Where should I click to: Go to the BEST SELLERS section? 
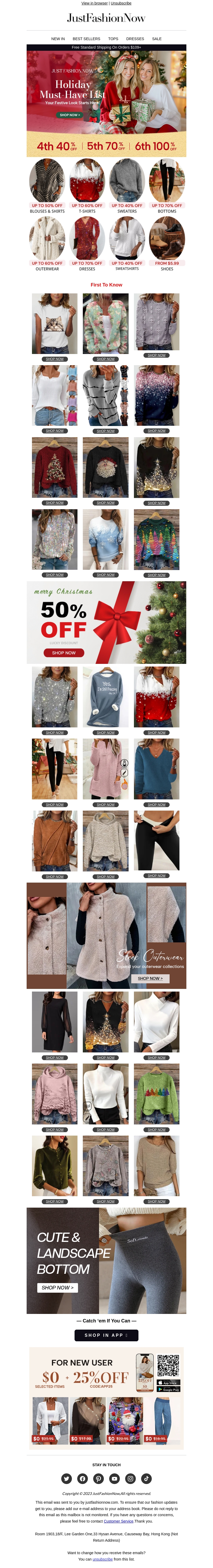(x=86, y=38)
